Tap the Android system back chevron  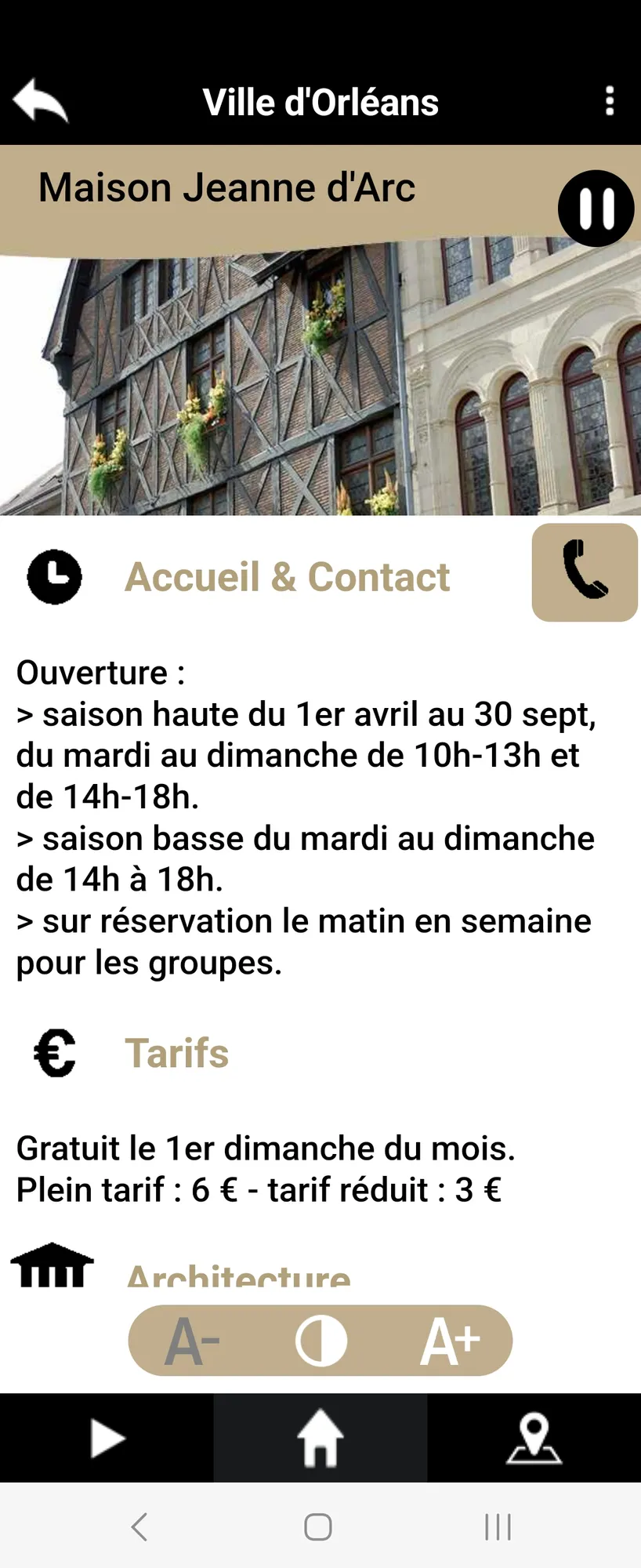point(139,1526)
